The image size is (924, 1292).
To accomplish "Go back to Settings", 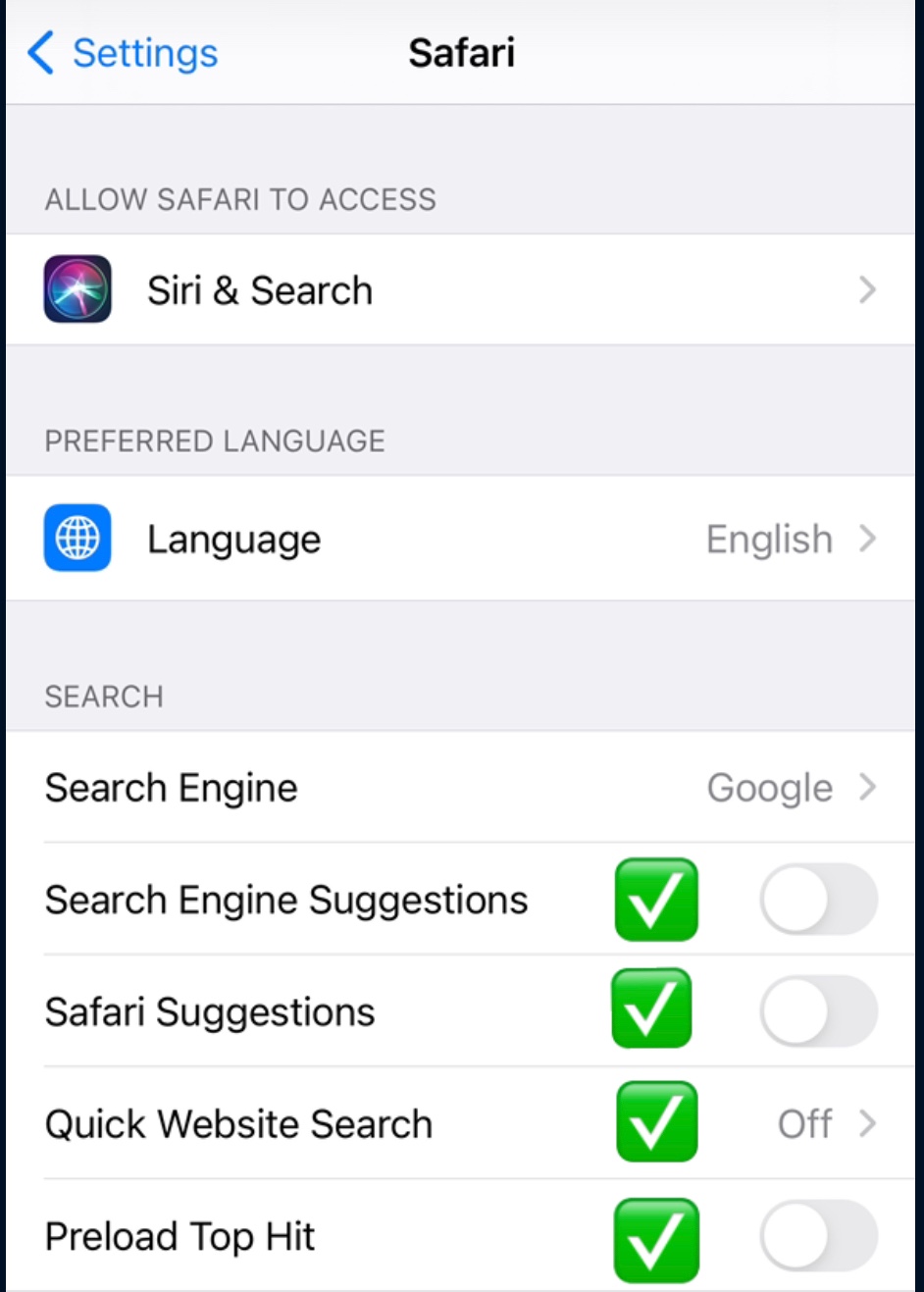I will pos(124,53).
